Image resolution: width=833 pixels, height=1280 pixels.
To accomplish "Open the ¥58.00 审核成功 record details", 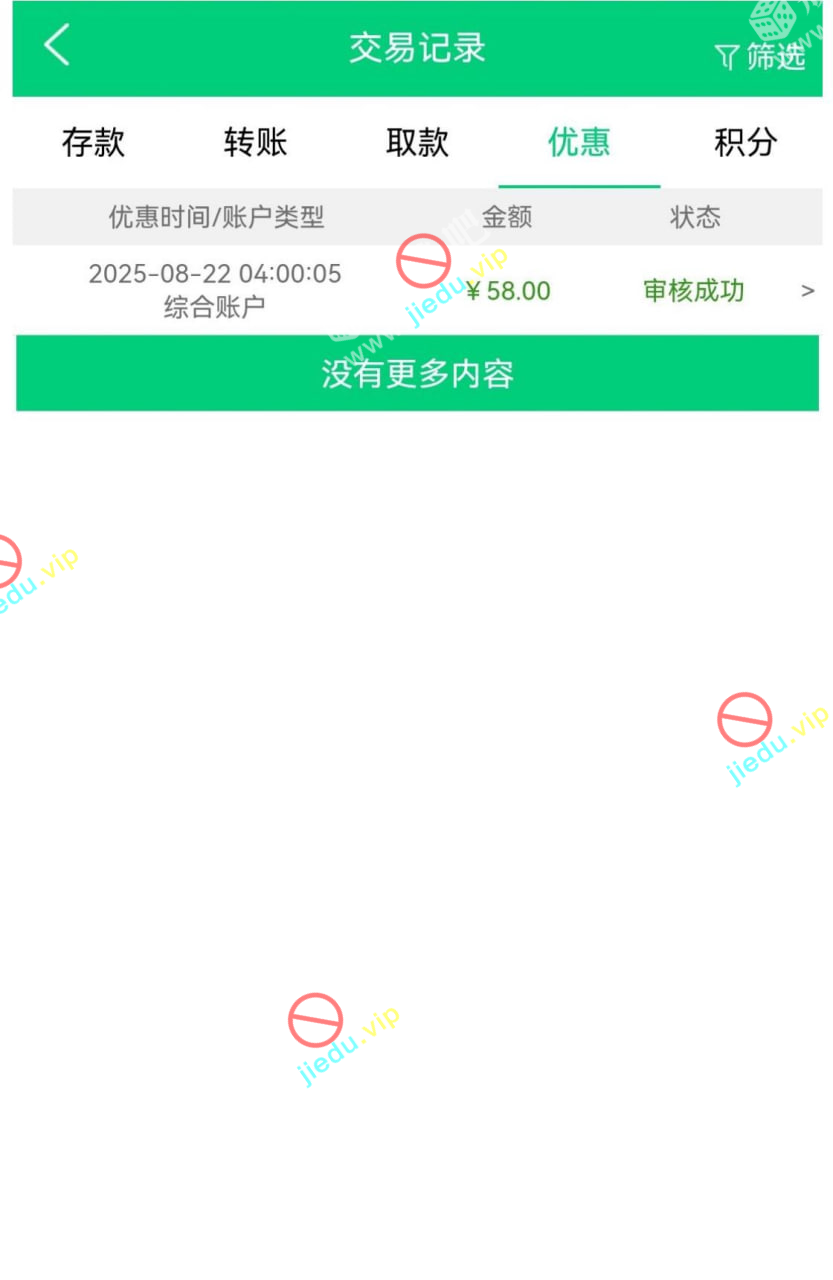I will (x=416, y=290).
